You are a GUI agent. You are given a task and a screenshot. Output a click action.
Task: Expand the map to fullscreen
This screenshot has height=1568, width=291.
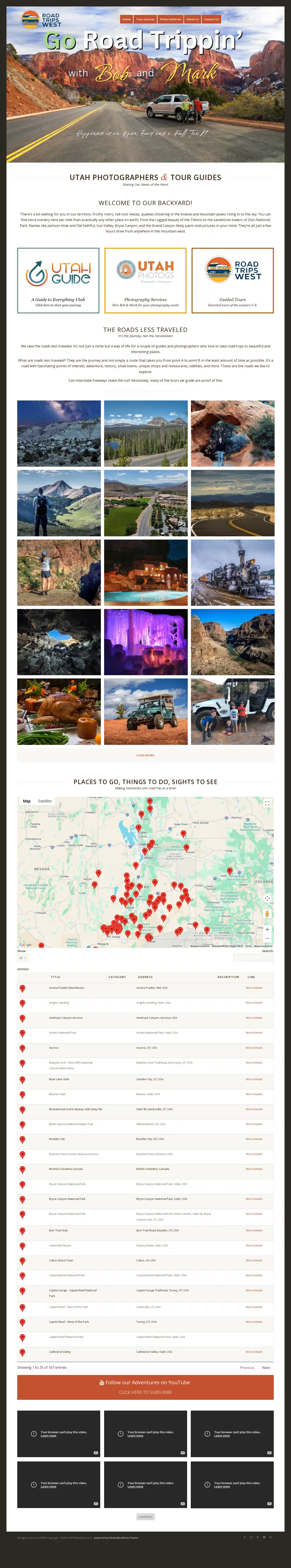tap(267, 804)
